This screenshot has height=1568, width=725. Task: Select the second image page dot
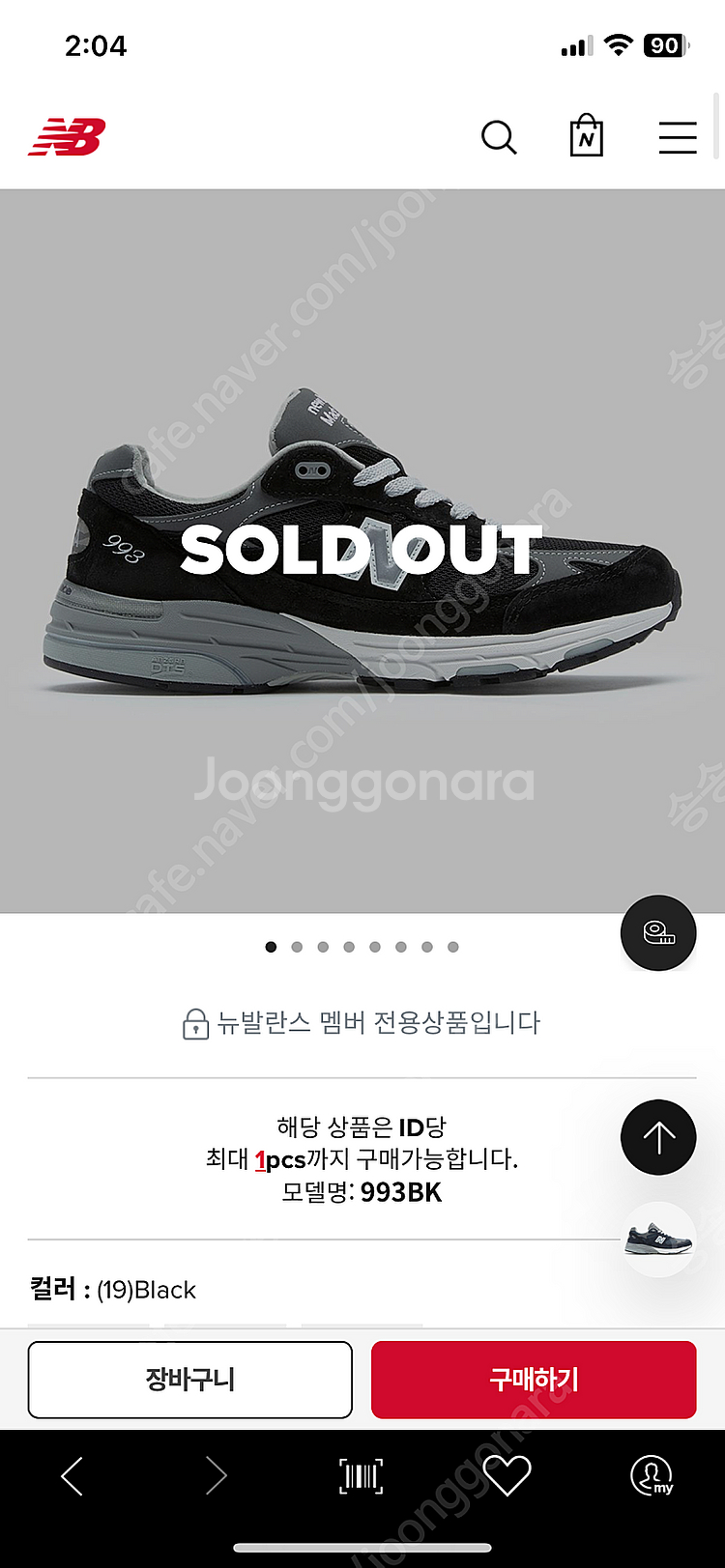click(x=297, y=947)
